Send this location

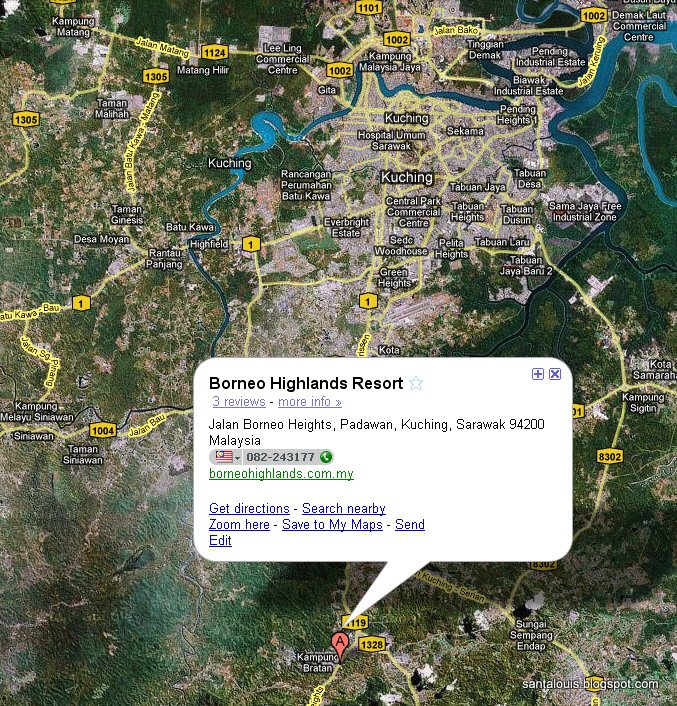click(x=410, y=525)
